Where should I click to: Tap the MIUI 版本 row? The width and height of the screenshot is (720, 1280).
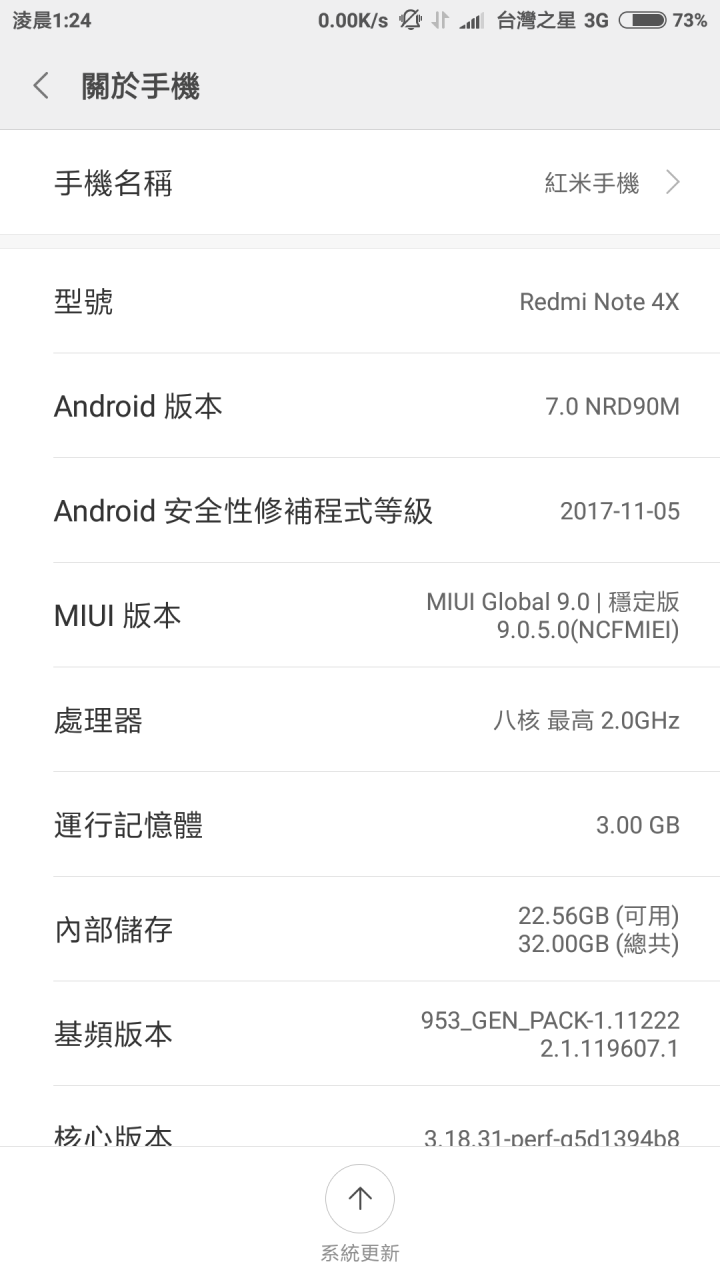point(360,615)
